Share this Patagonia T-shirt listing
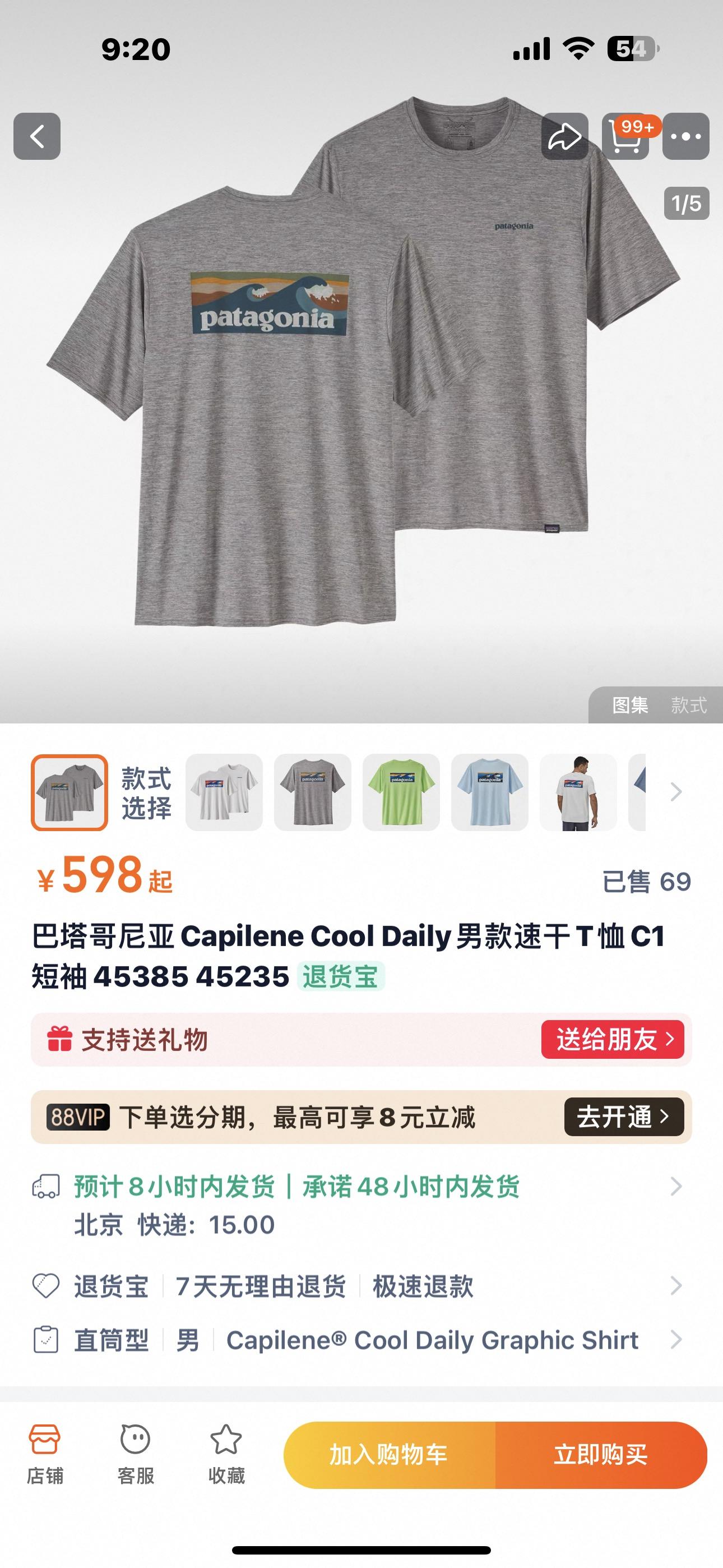The height and width of the screenshot is (1568, 723). tap(565, 136)
